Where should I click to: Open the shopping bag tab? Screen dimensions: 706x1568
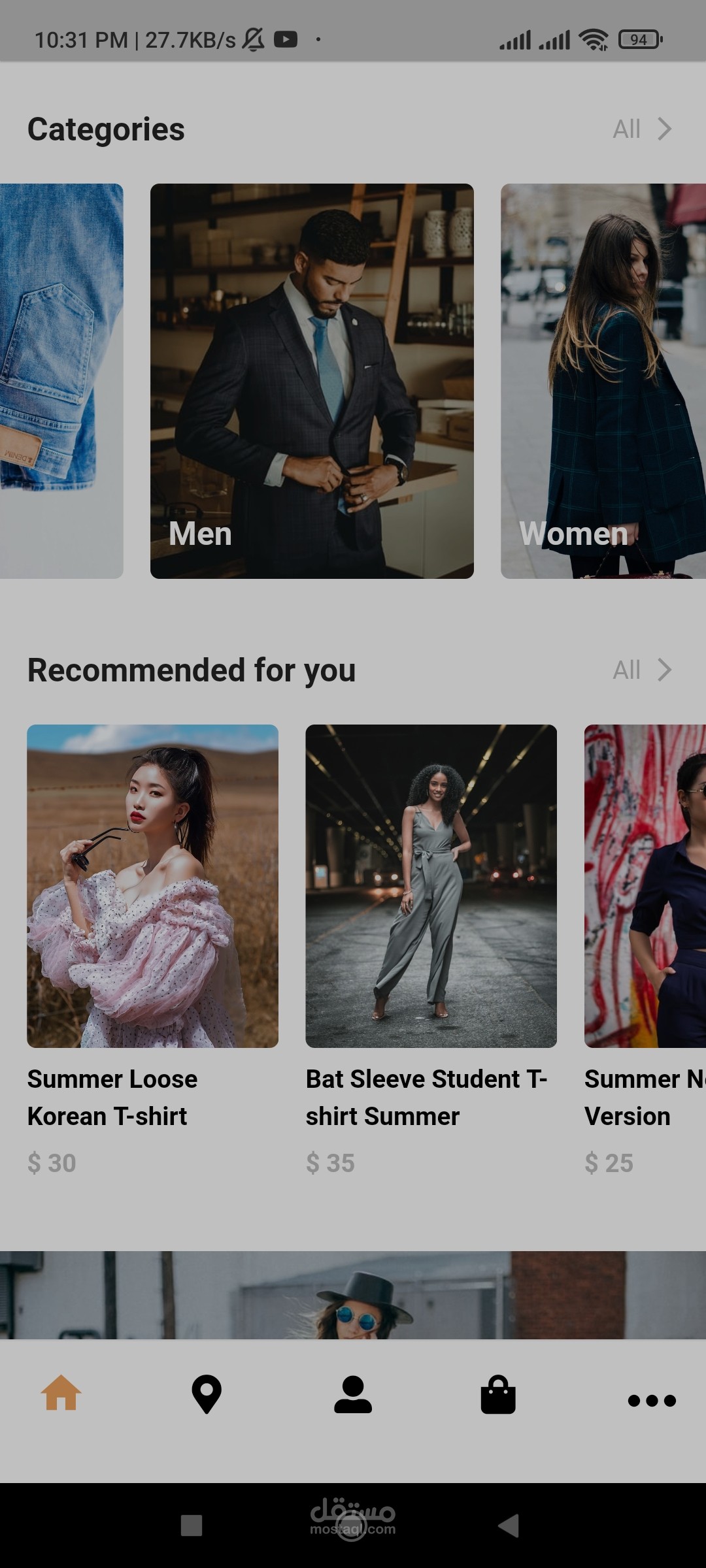coord(498,1395)
